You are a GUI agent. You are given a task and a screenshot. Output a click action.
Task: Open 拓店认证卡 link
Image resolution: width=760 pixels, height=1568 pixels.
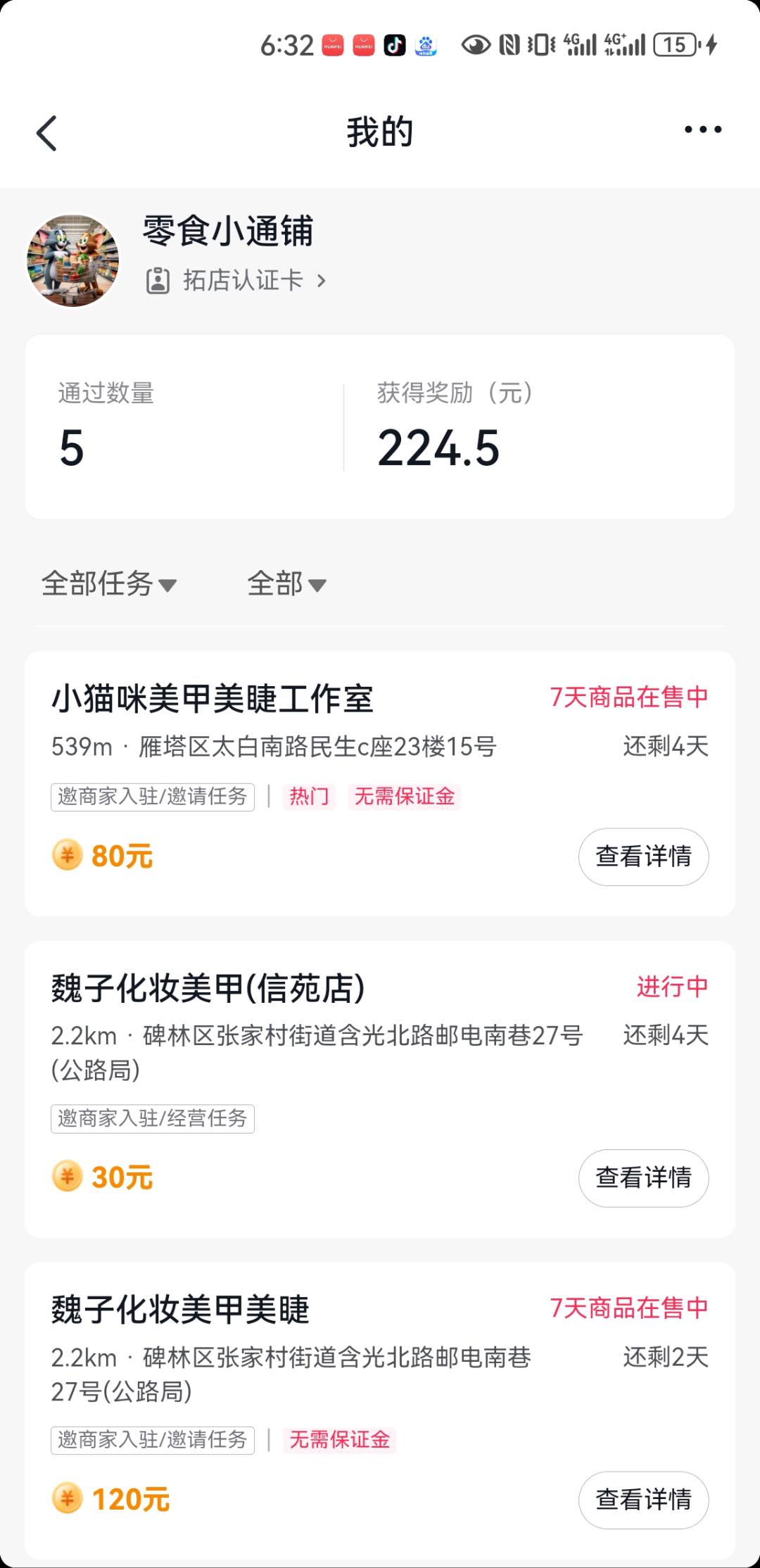236,280
